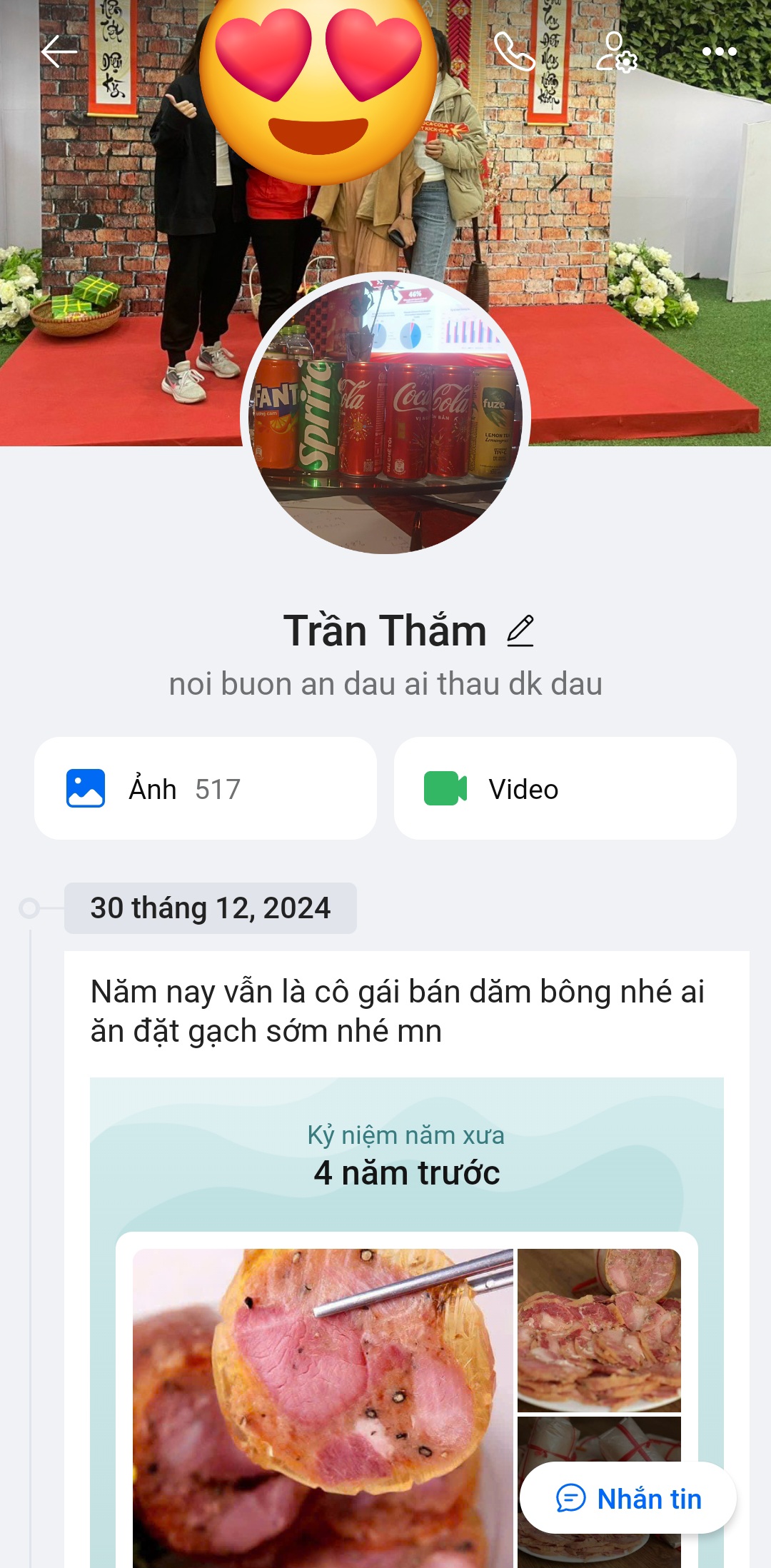Open the three-dot options menu
The height and width of the screenshot is (1568, 771).
tap(721, 50)
